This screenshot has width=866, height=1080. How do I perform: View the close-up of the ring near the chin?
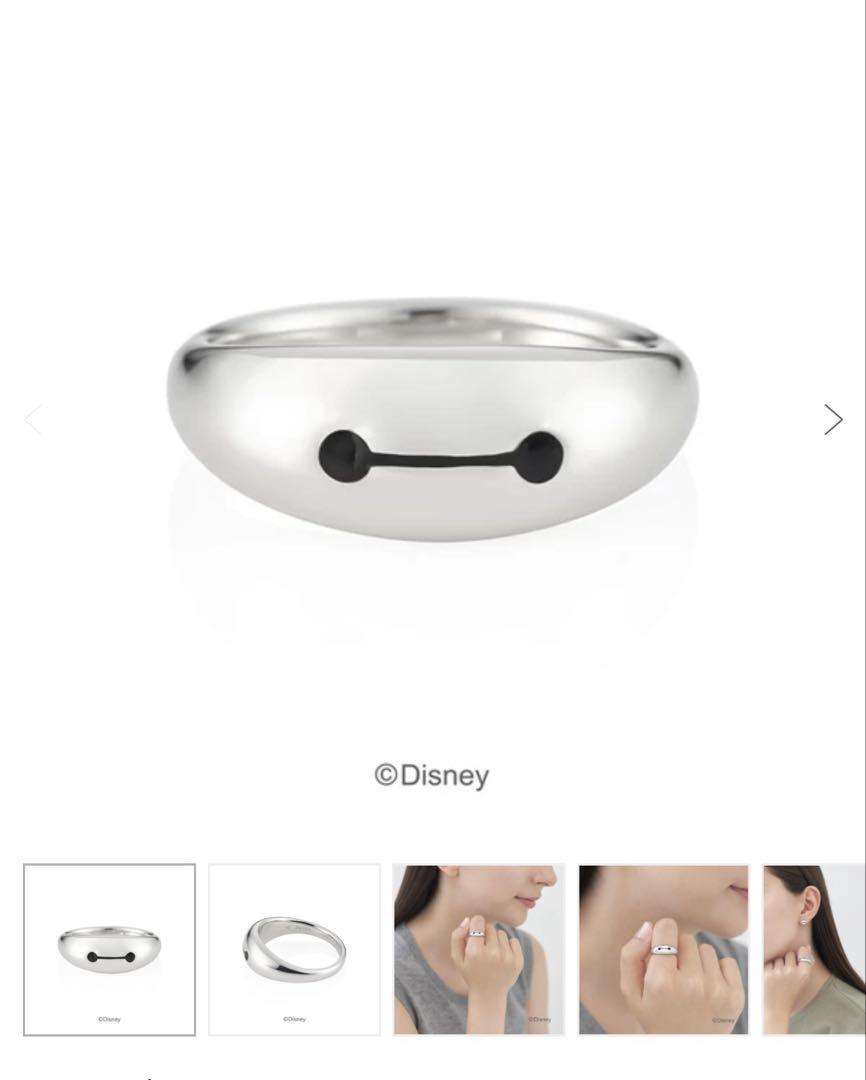coord(663,949)
